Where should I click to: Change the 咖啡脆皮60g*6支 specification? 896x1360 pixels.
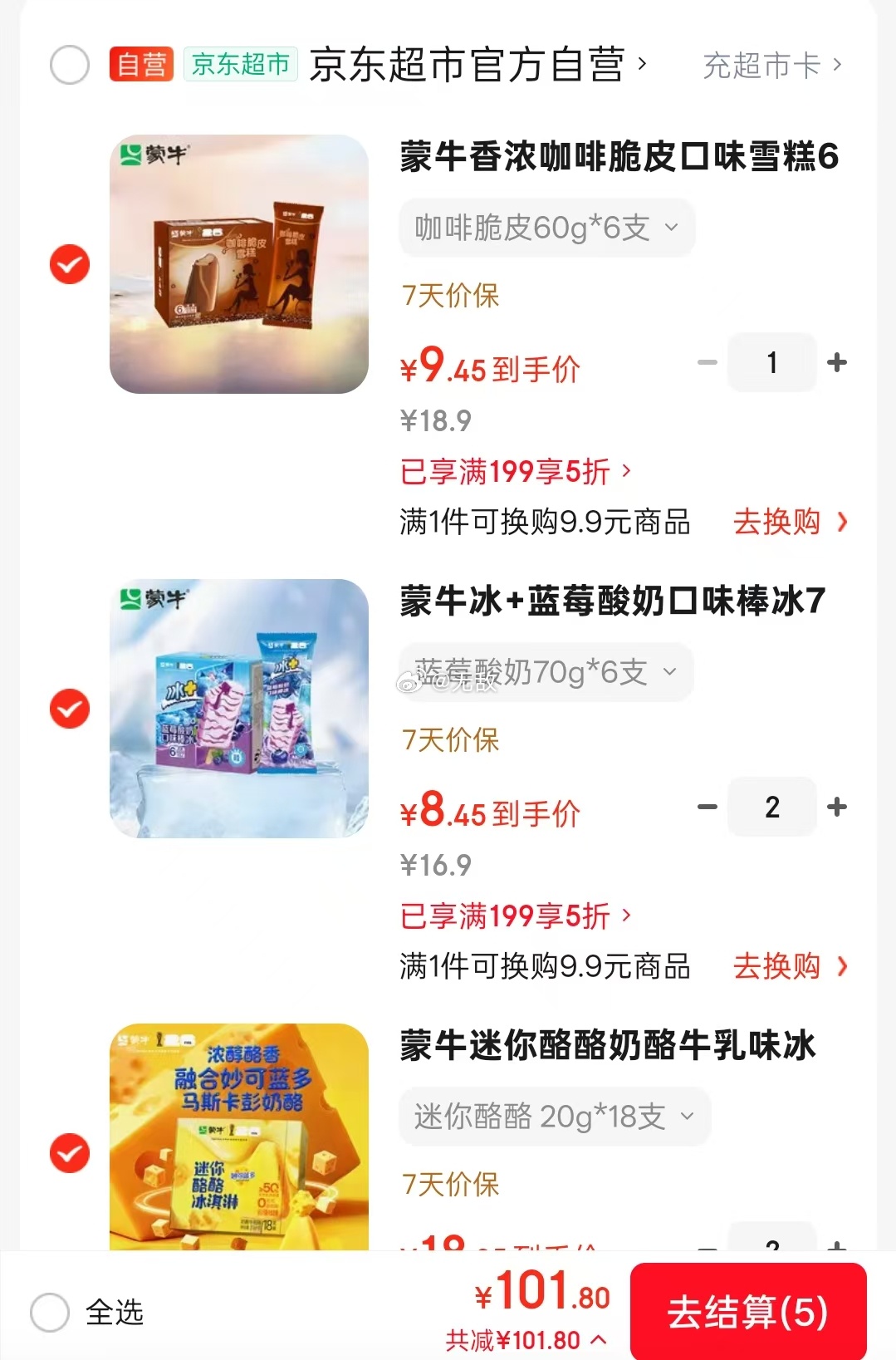546,228
